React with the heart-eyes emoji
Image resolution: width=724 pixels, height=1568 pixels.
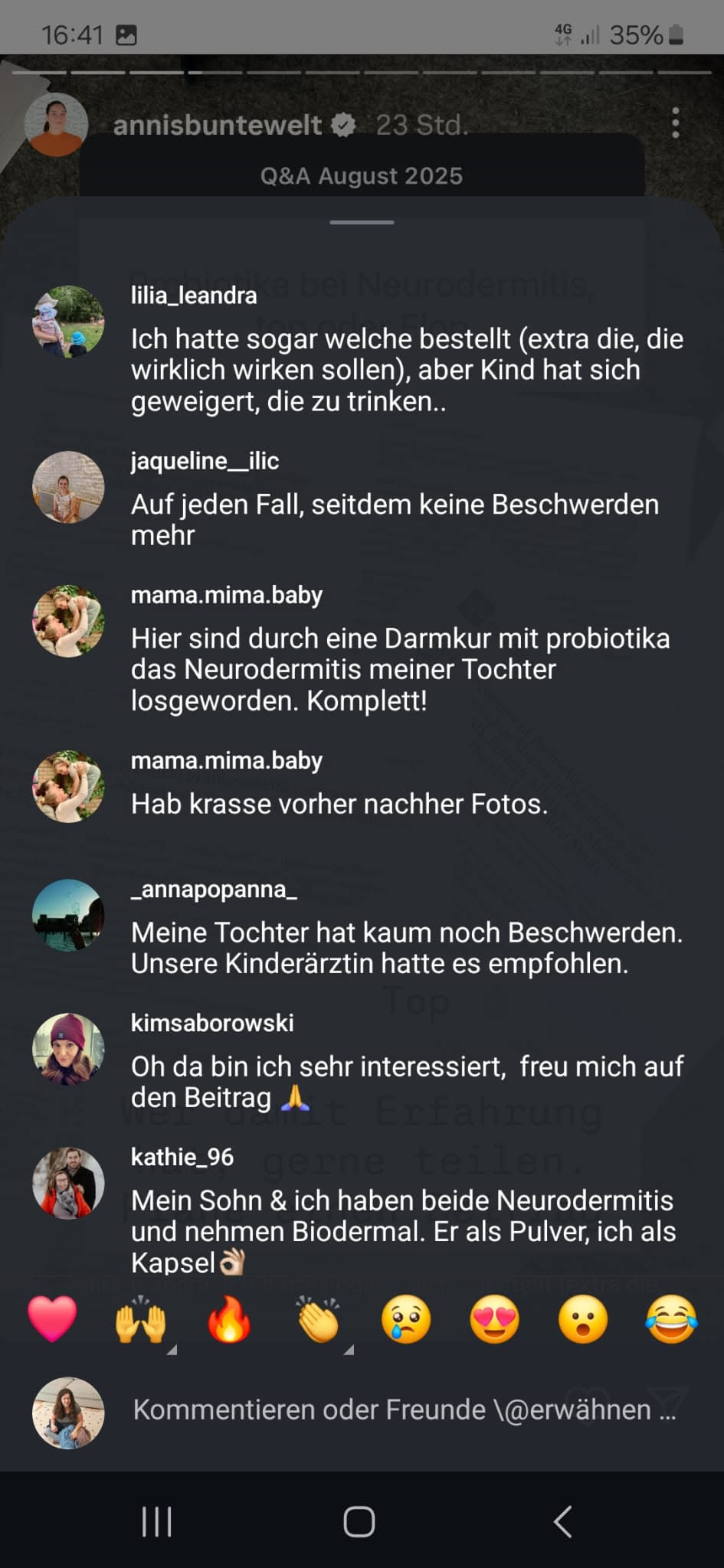pyautogui.click(x=495, y=1320)
